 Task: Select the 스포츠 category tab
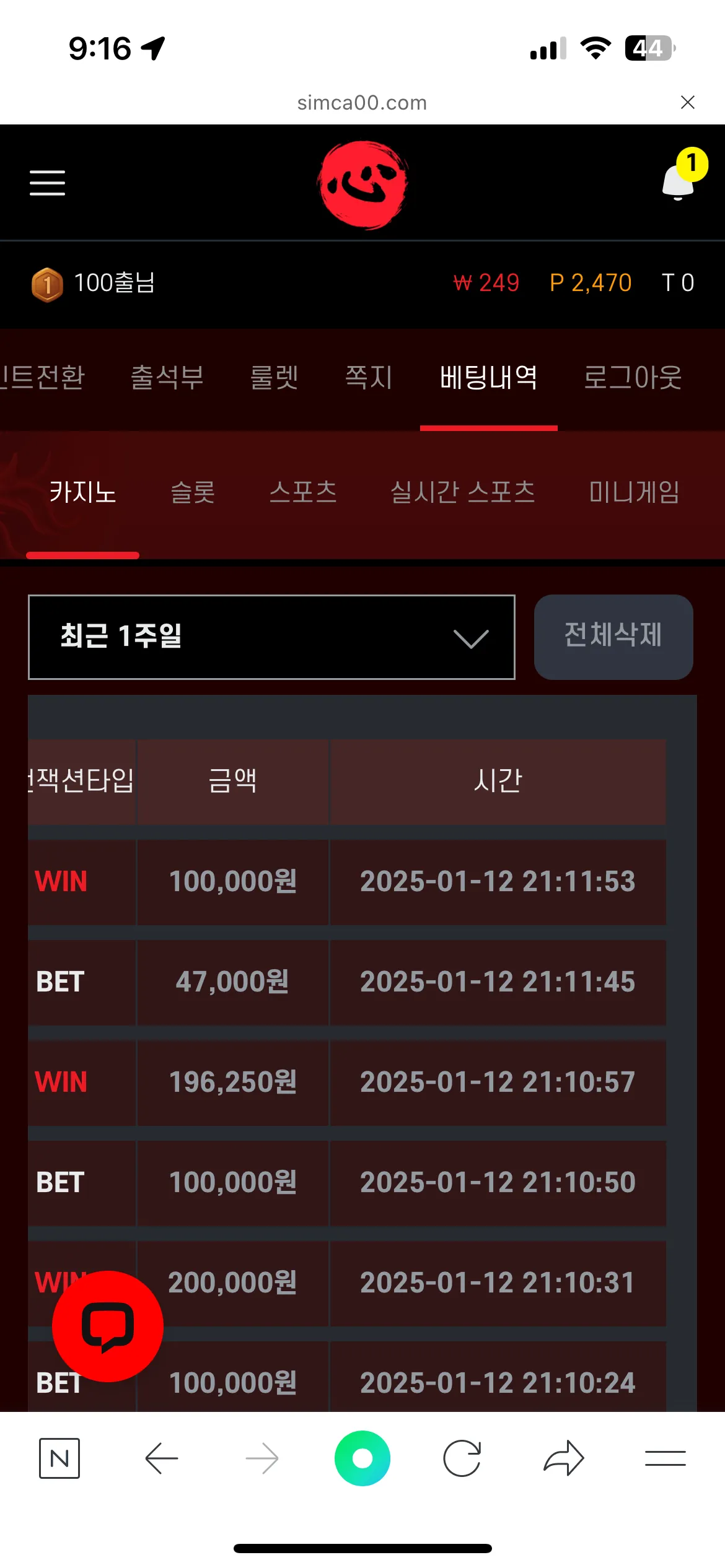tap(303, 492)
